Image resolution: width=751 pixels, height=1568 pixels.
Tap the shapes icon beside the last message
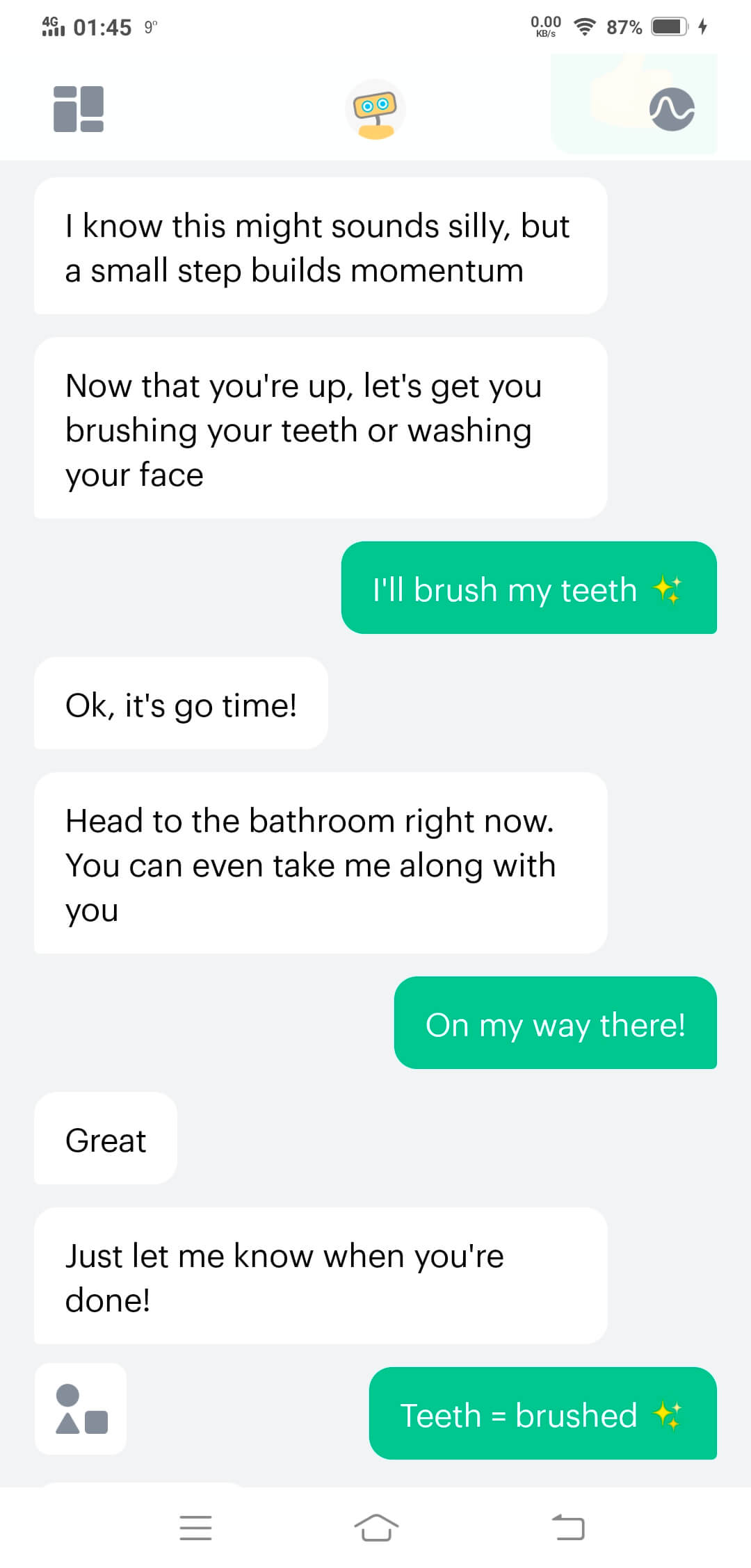[81, 1410]
